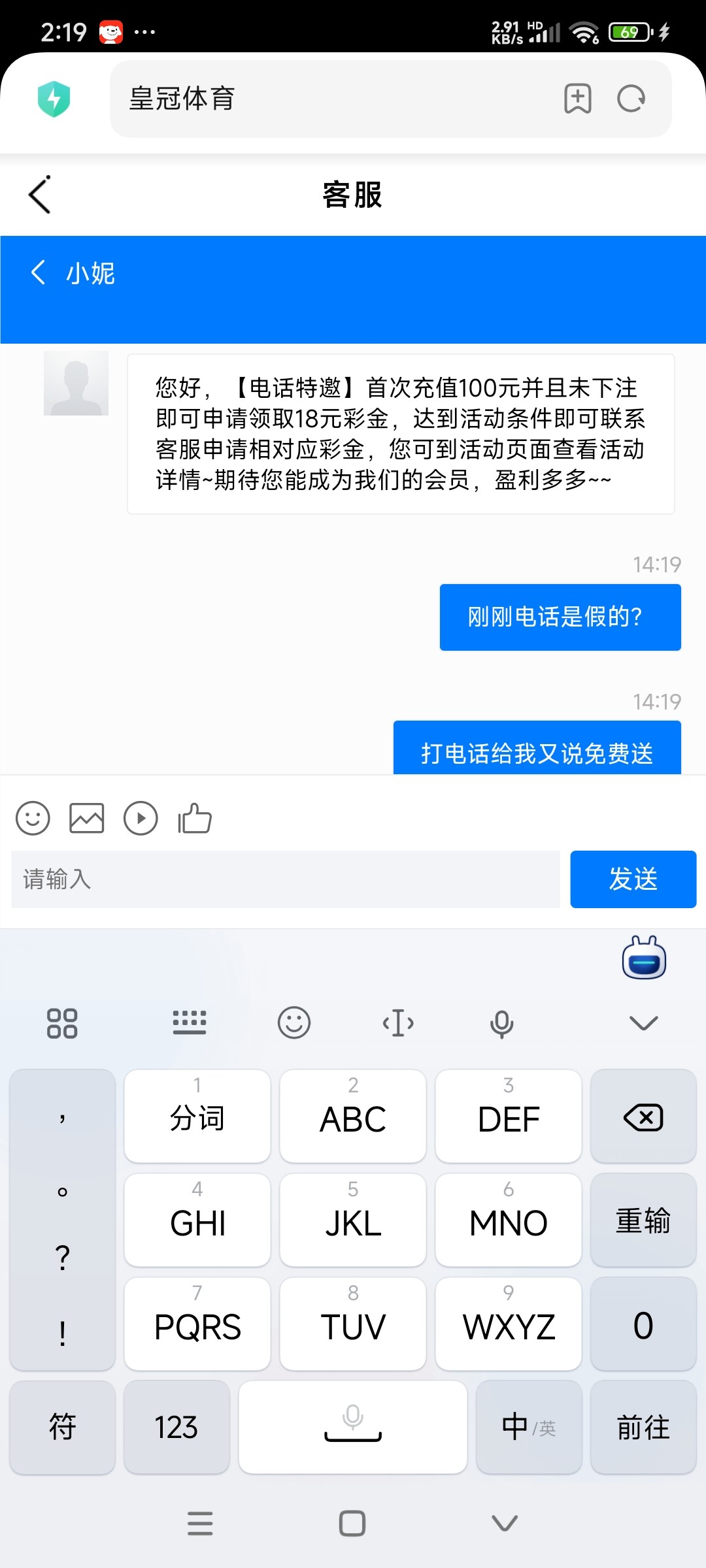Screen dimensions: 706x1568
Task: Collapse the keyboard with the down chevron
Action: click(644, 1022)
